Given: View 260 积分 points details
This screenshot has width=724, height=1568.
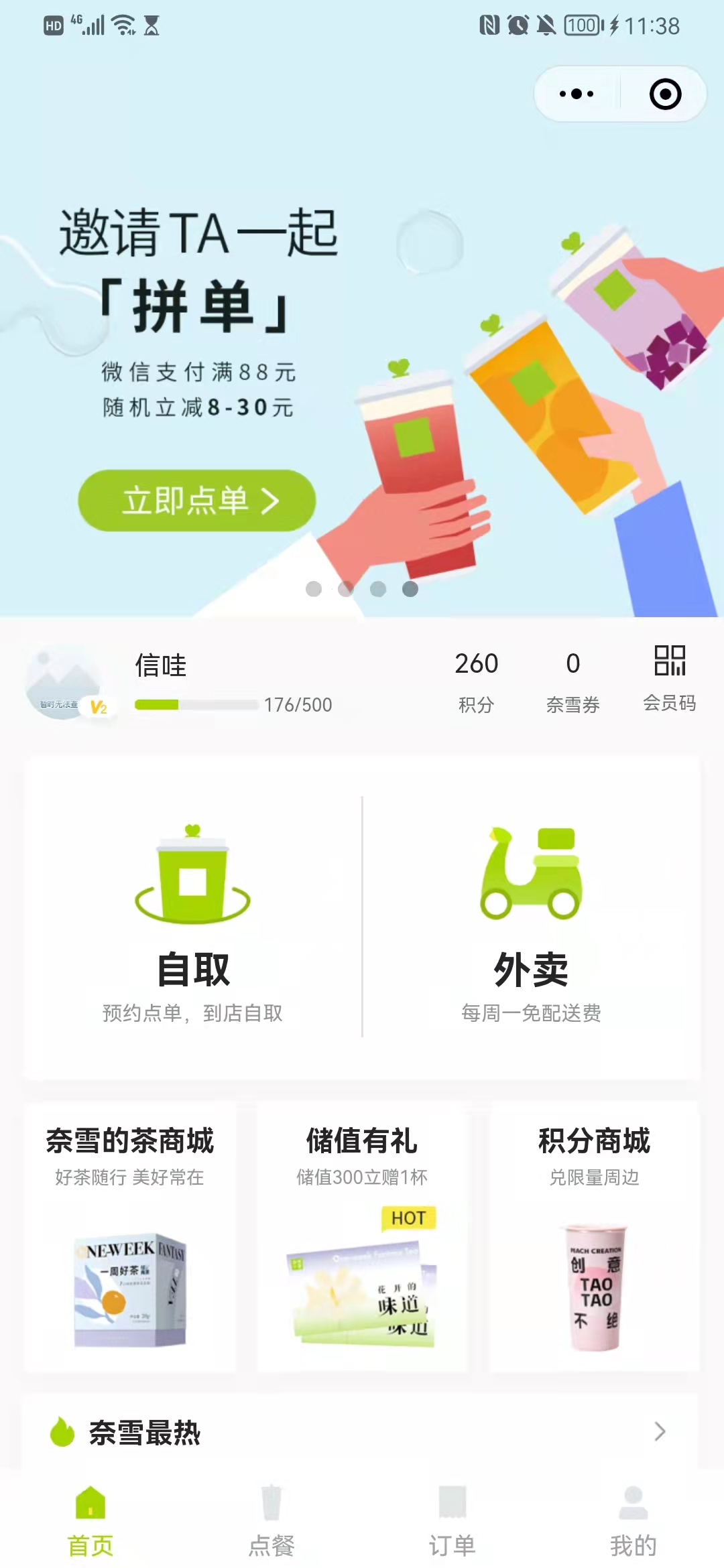Looking at the screenshot, I should 476,681.
